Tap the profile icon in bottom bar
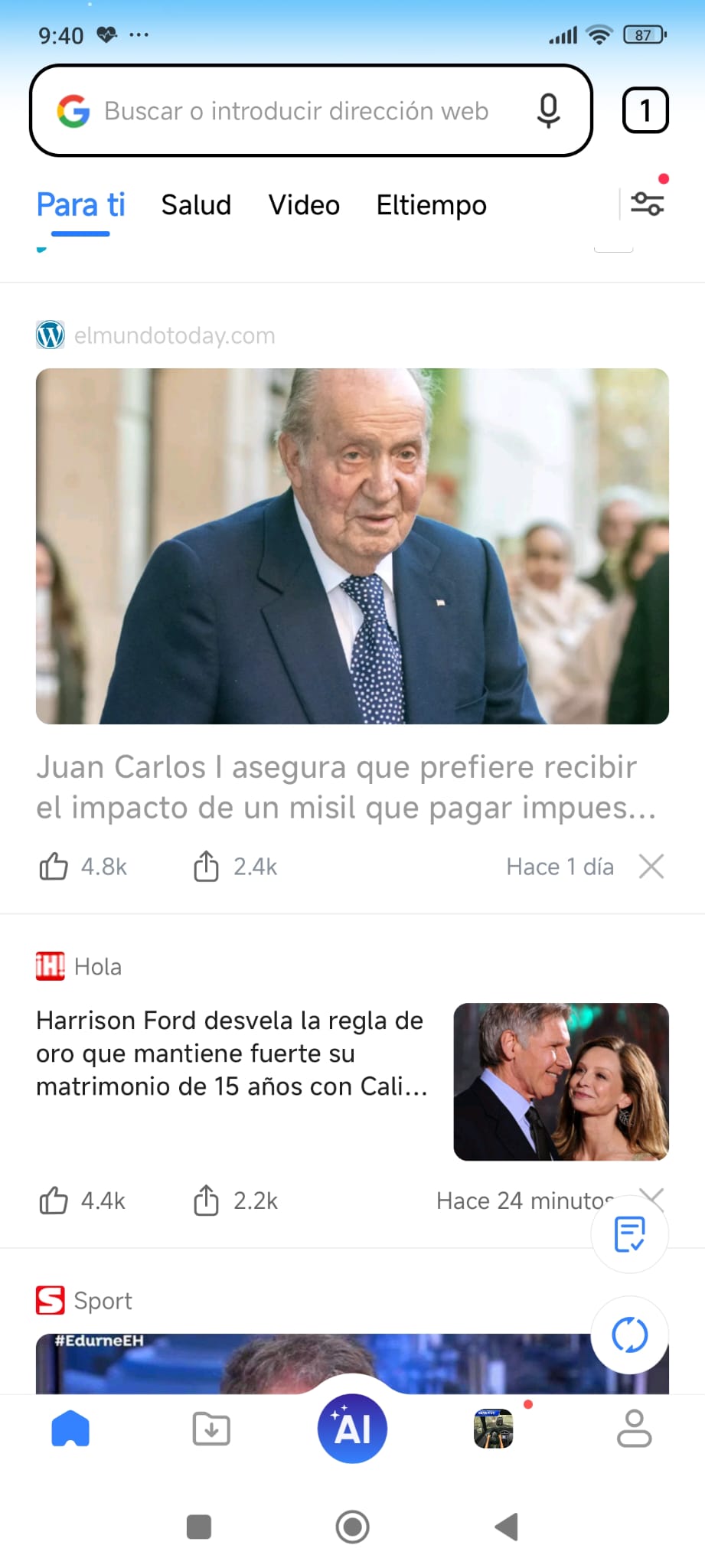This screenshot has width=705, height=1568. [x=634, y=1428]
